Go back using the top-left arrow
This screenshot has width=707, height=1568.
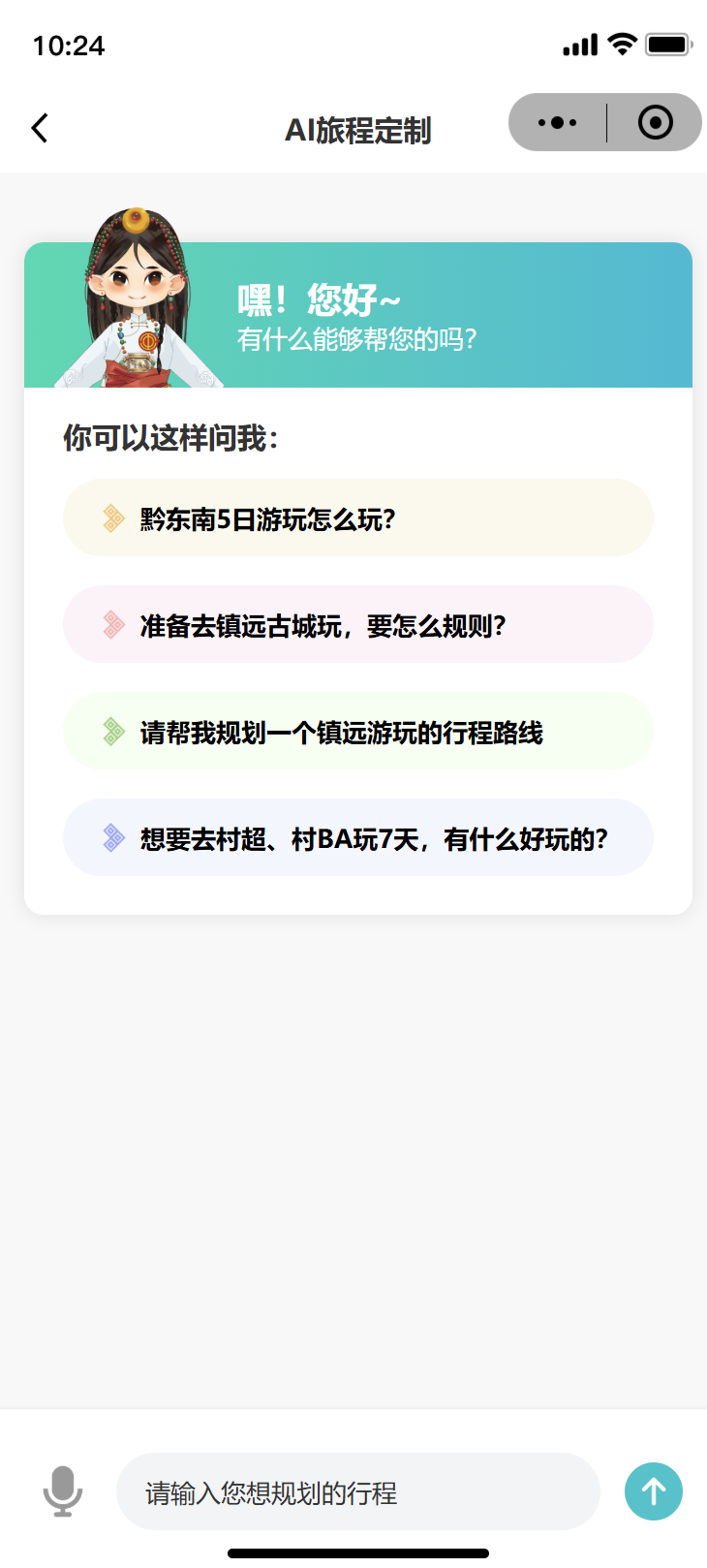[40, 128]
